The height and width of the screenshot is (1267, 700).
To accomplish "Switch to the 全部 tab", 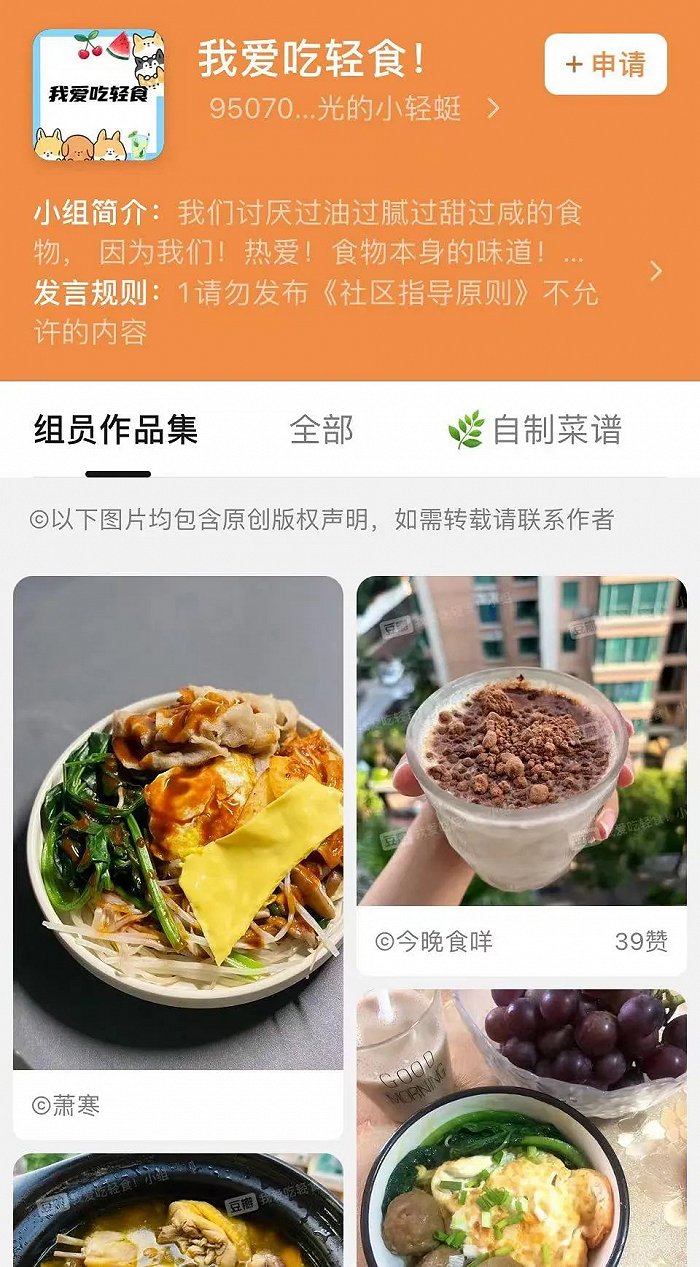I will point(321,430).
